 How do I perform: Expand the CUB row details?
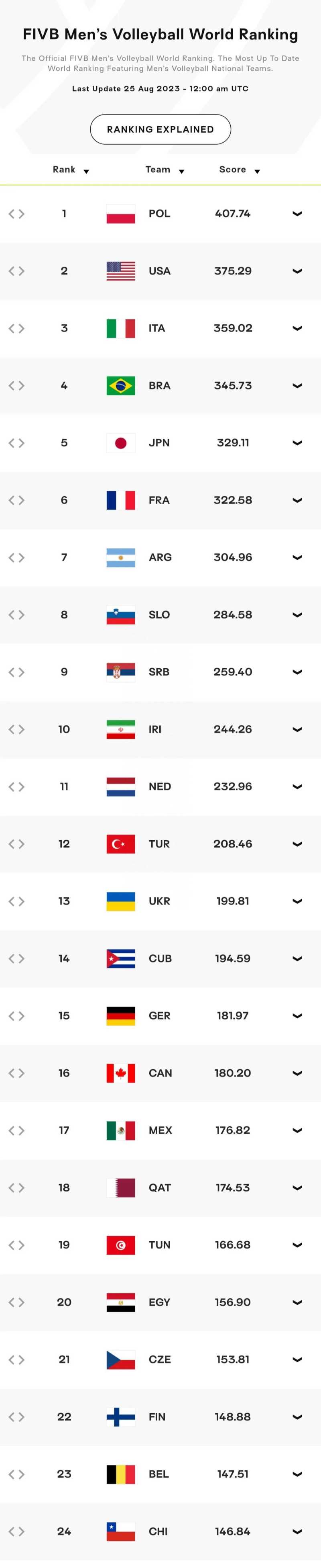click(x=297, y=959)
